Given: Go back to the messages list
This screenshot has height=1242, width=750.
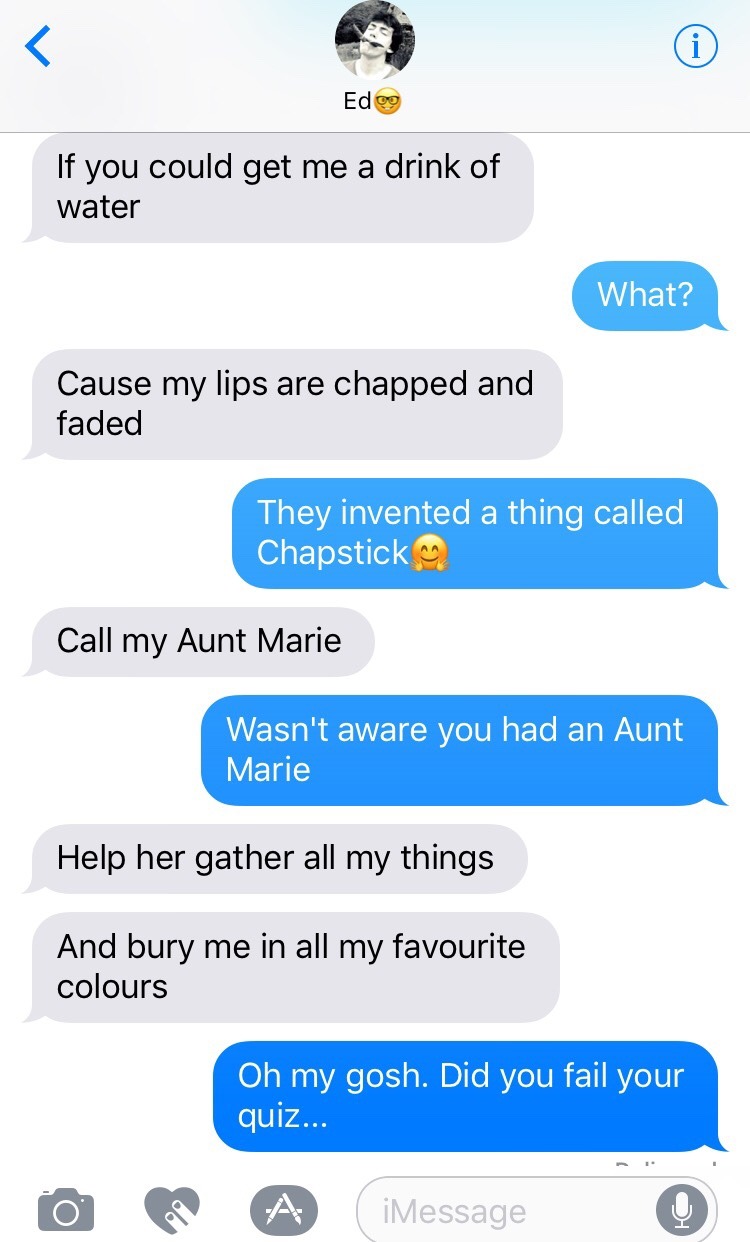Looking at the screenshot, I should (37, 47).
